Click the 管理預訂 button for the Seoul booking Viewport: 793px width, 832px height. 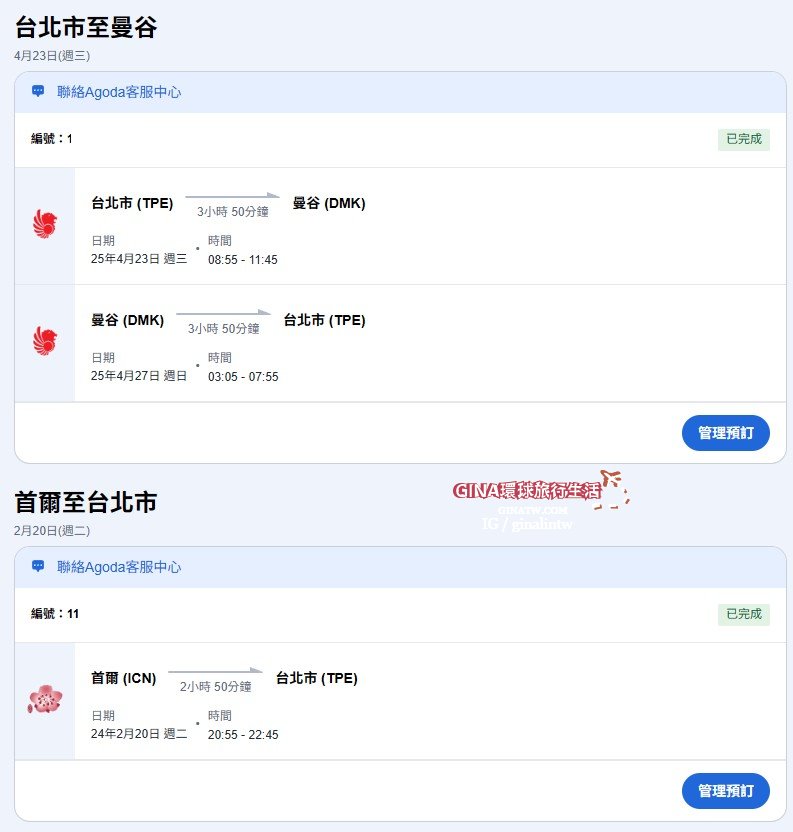tap(726, 791)
